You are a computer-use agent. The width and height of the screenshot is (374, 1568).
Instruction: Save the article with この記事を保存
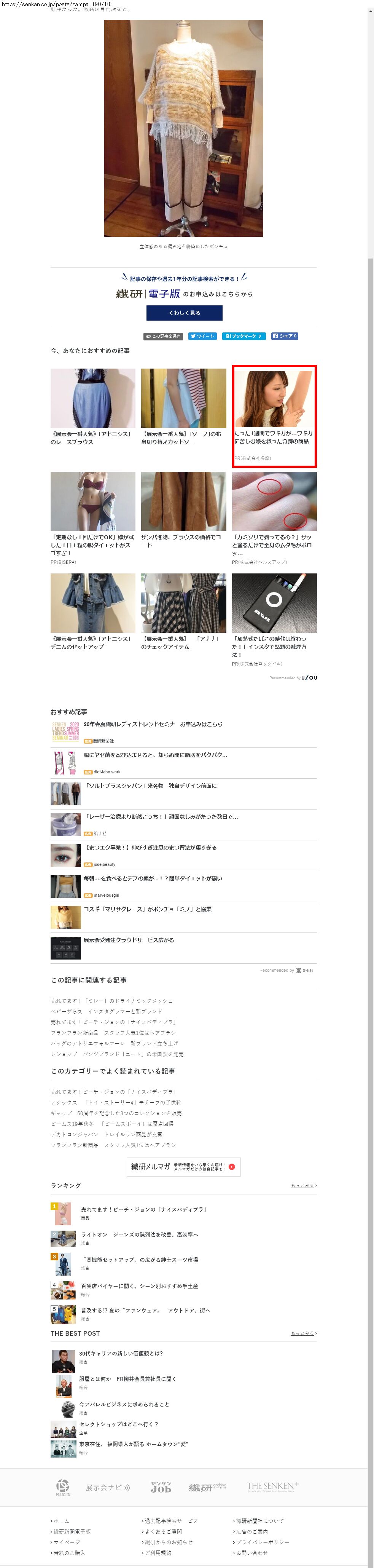pyautogui.click(x=163, y=336)
